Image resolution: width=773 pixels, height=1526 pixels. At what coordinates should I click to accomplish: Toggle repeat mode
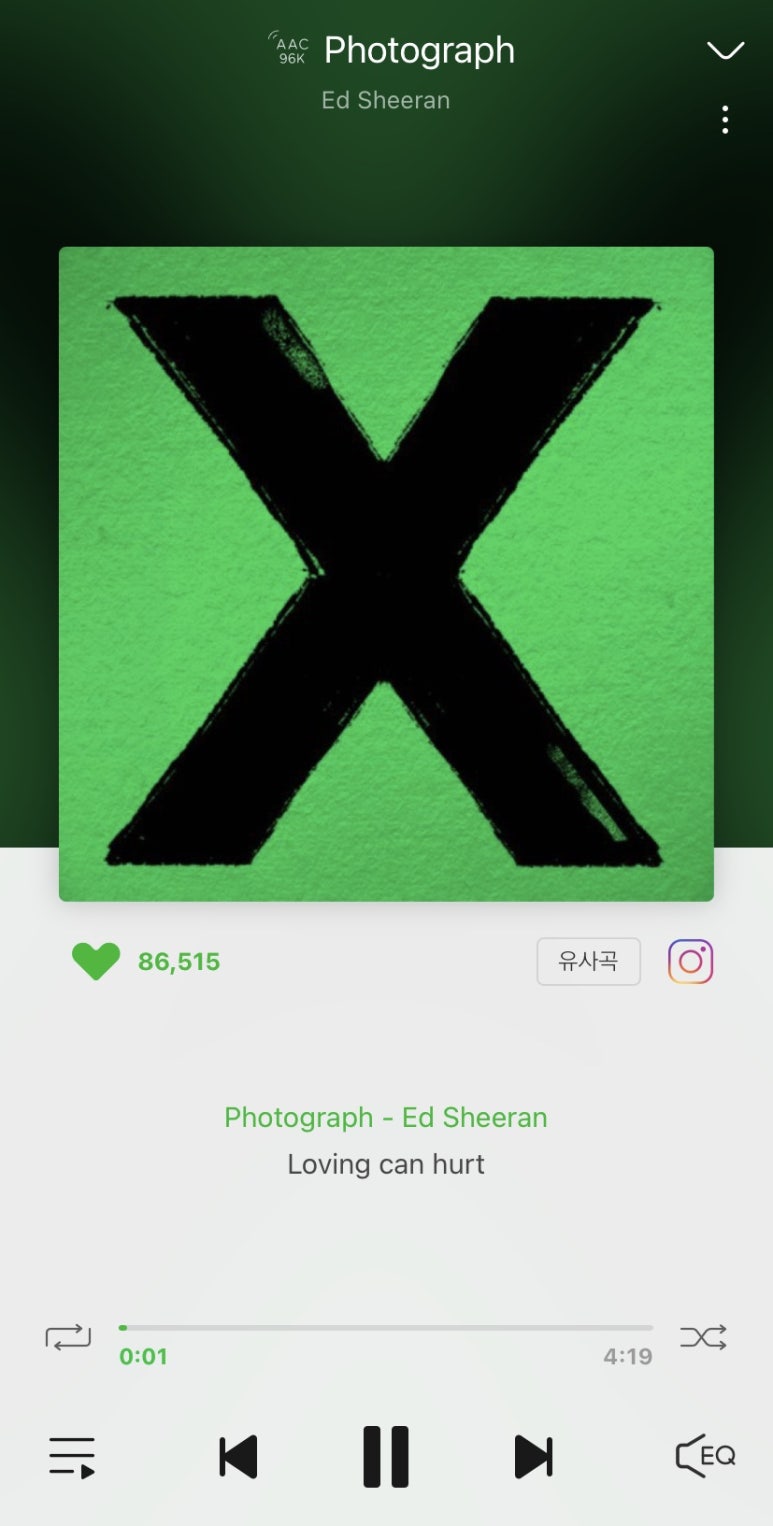[x=68, y=1337]
